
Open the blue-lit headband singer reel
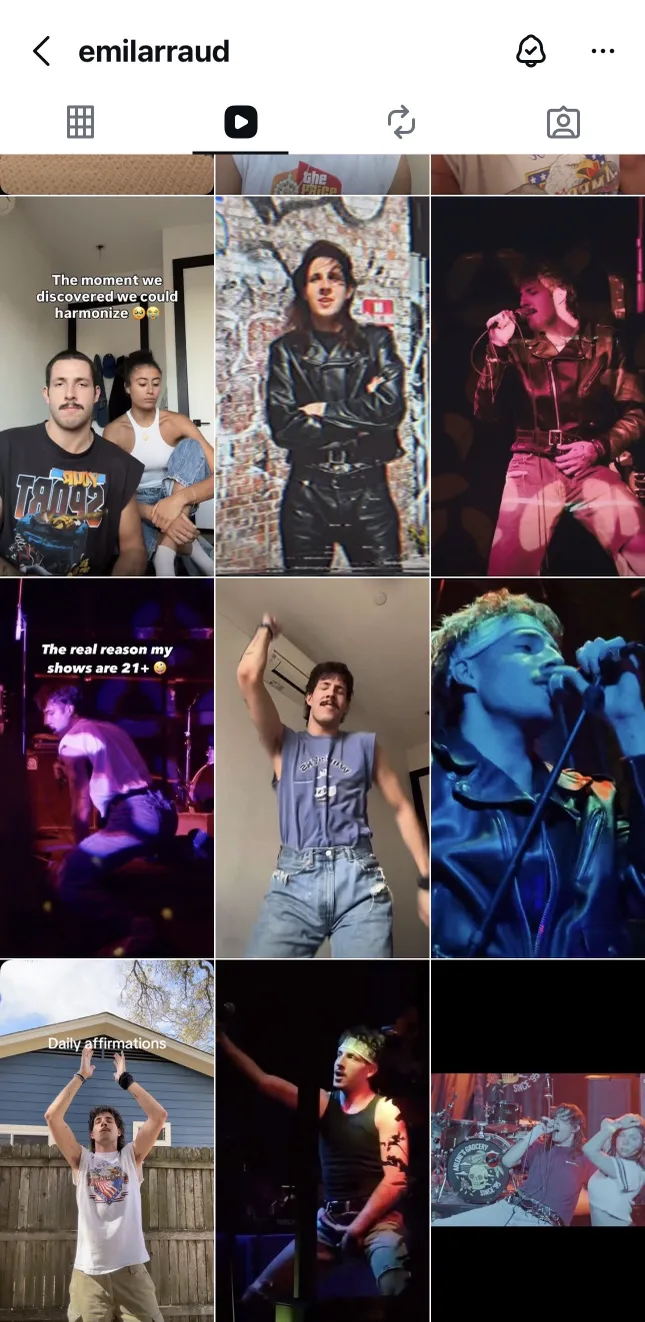pos(538,767)
